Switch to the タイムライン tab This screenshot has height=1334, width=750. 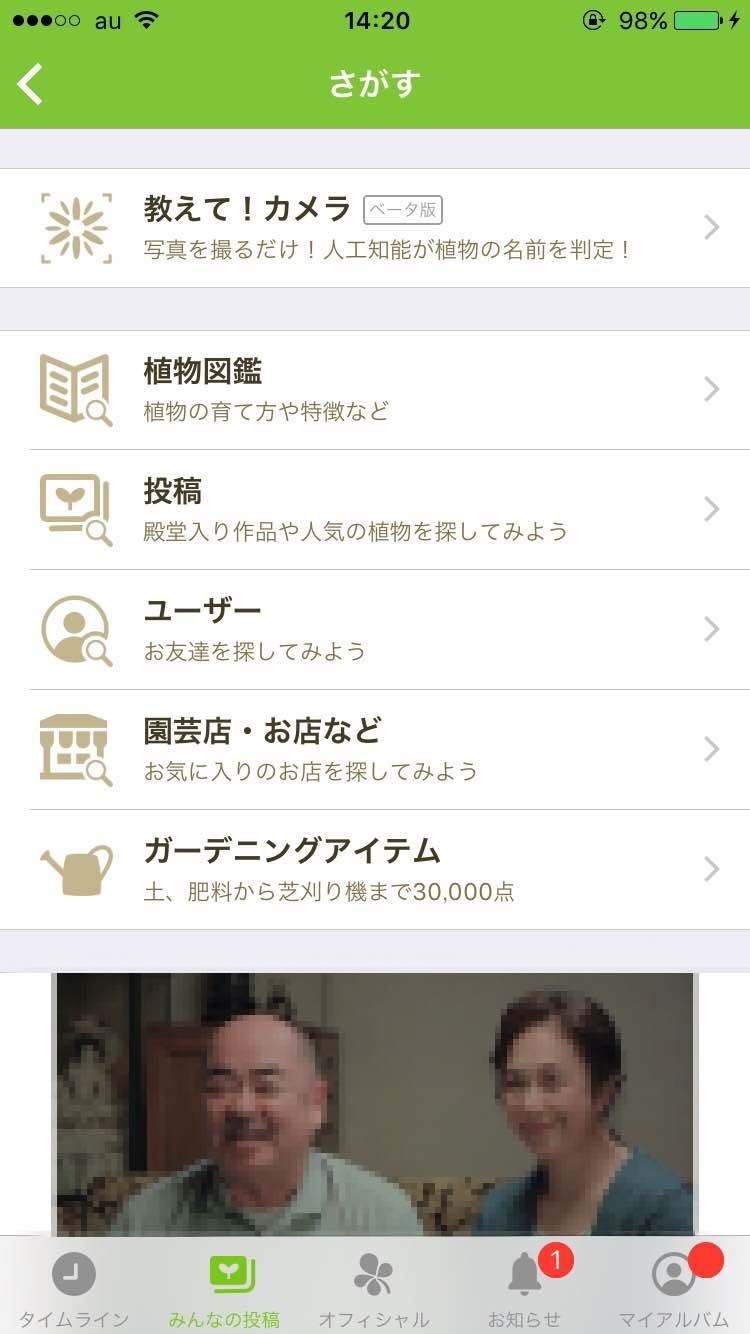point(74,1289)
